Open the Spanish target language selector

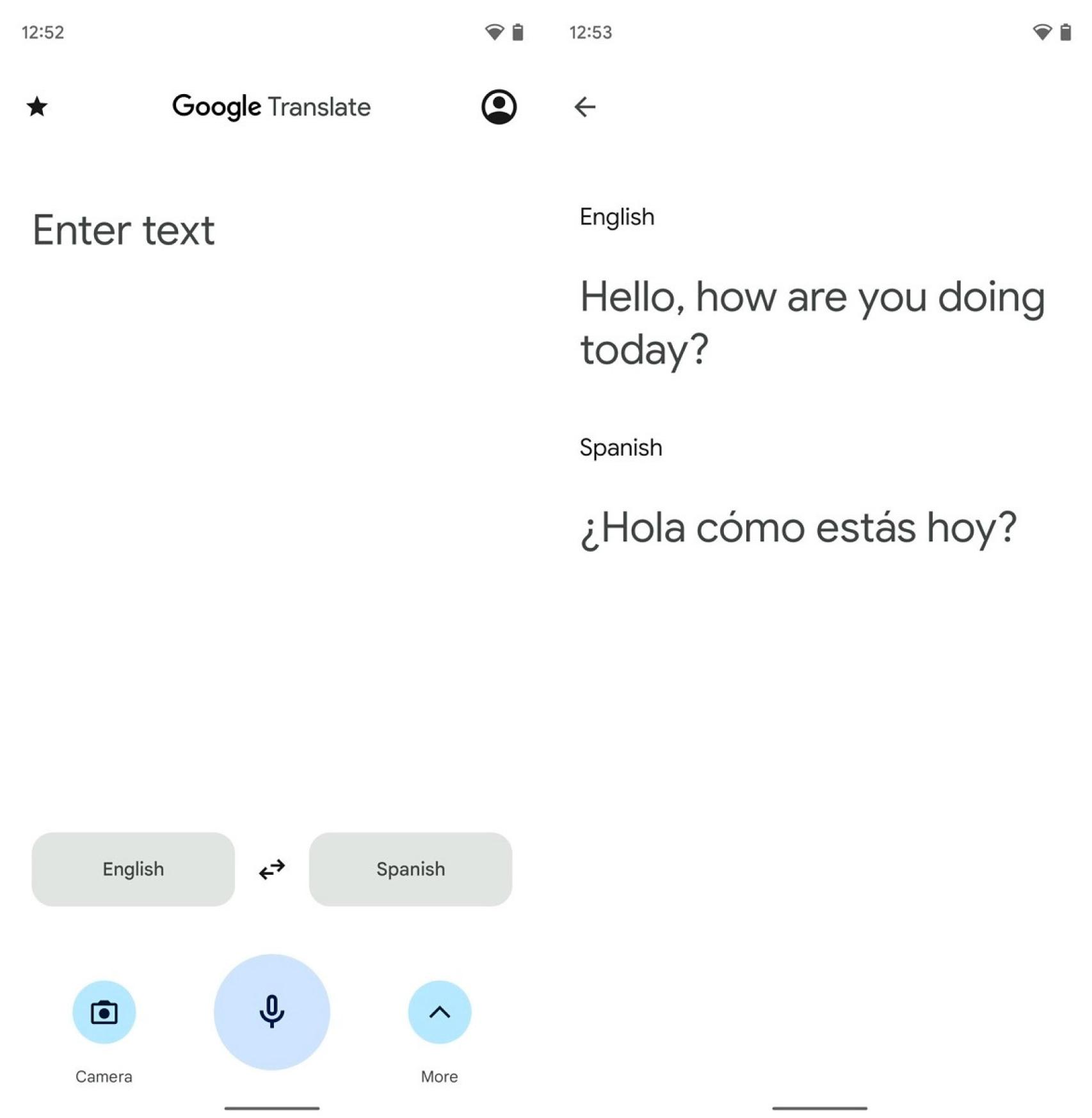click(x=410, y=869)
